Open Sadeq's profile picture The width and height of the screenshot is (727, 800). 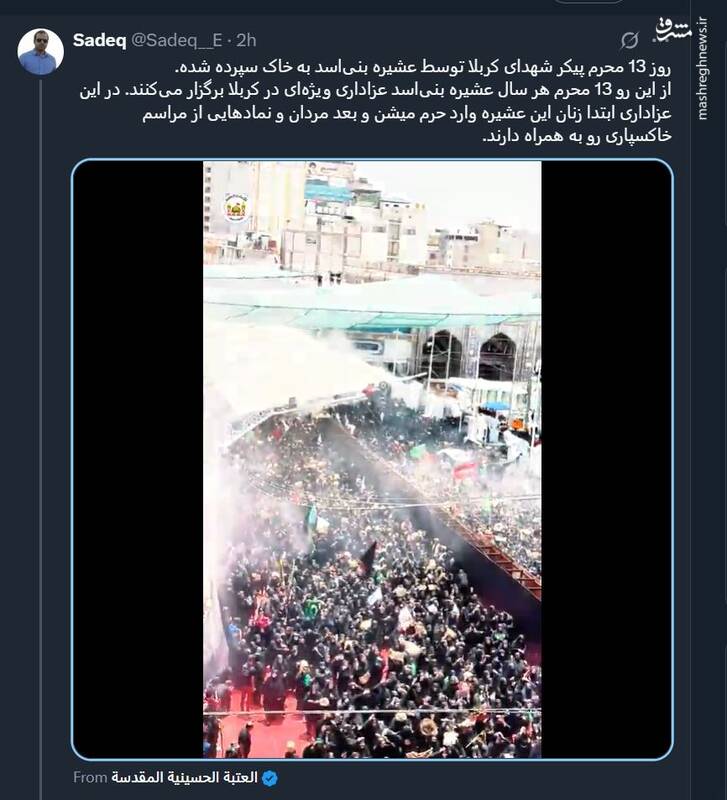pos(40,51)
